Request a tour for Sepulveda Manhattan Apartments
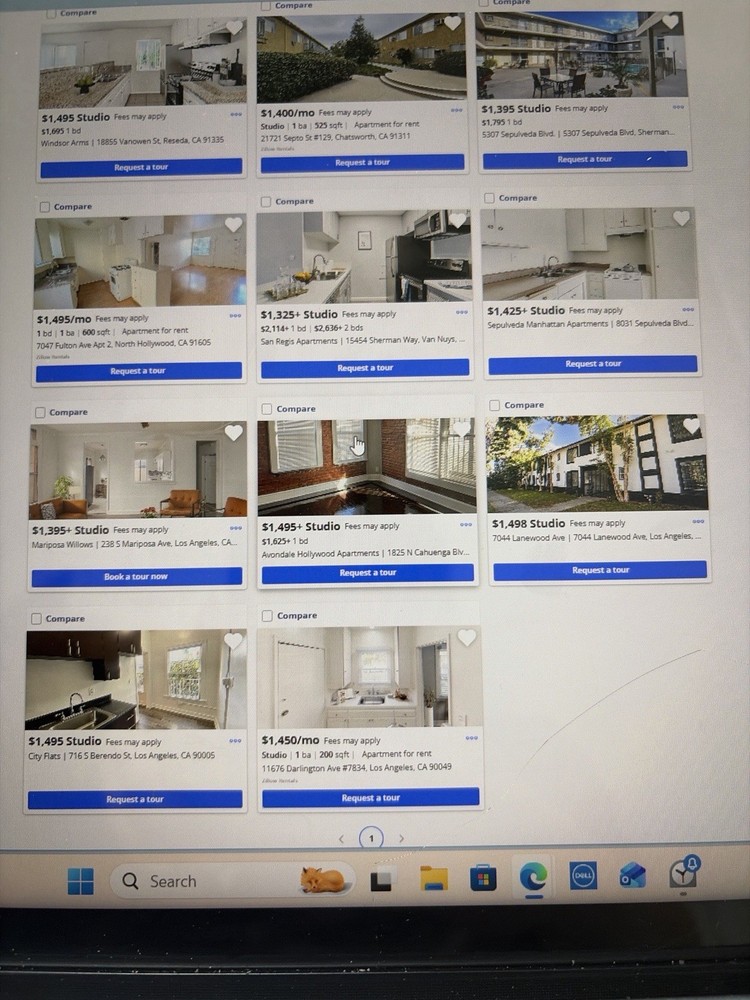This screenshot has width=750, height=1000. [592, 365]
